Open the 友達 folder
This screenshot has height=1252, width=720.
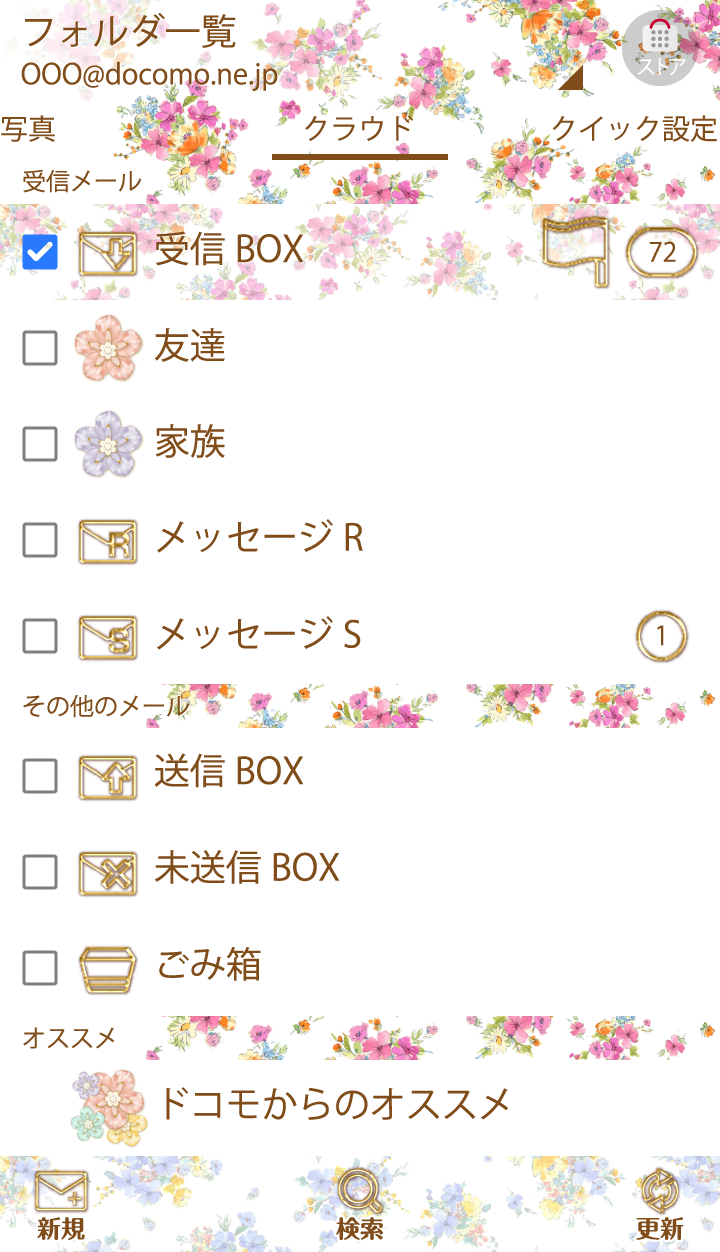point(190,347)
